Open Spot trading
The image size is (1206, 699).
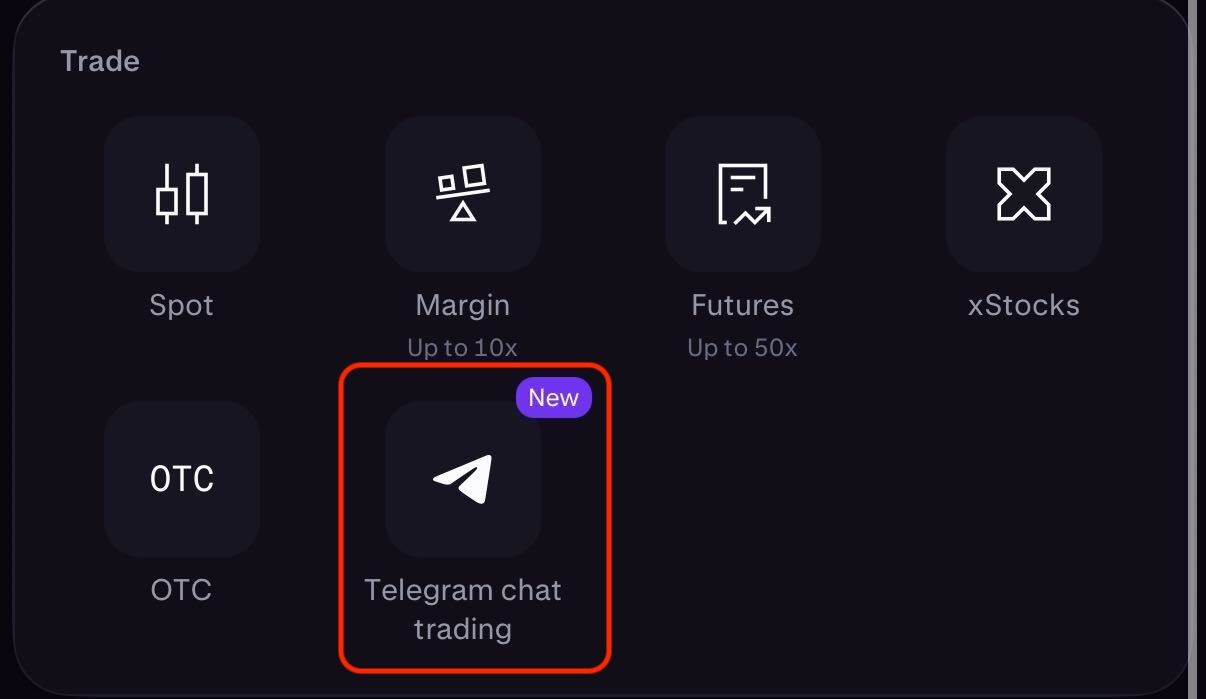(x=182, y=194)
